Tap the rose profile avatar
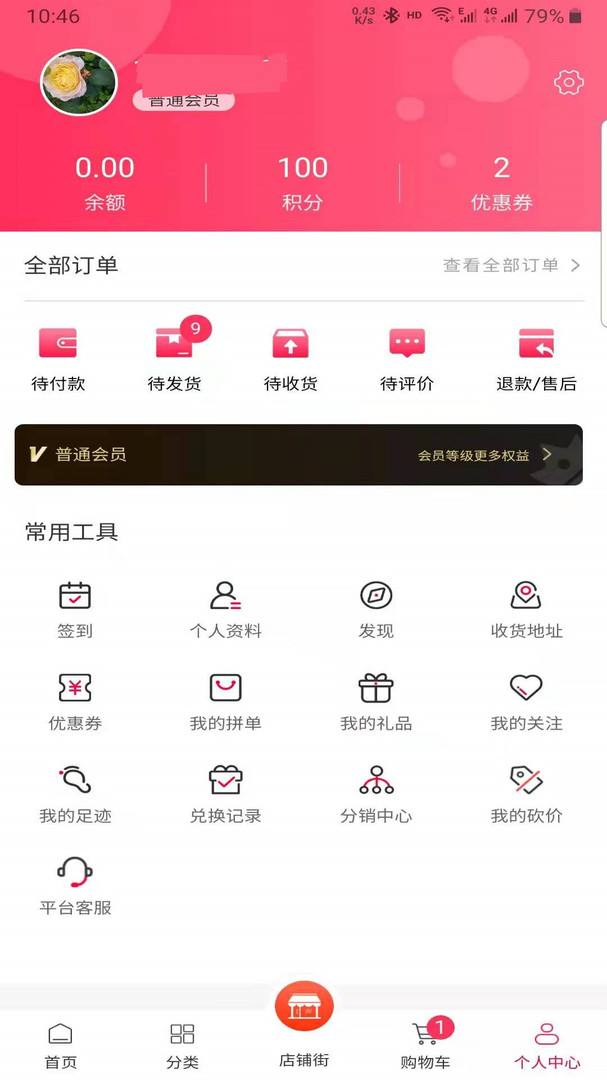Image resolution: width=607 pixels, height=1080 pixels. tap(78, 82)
